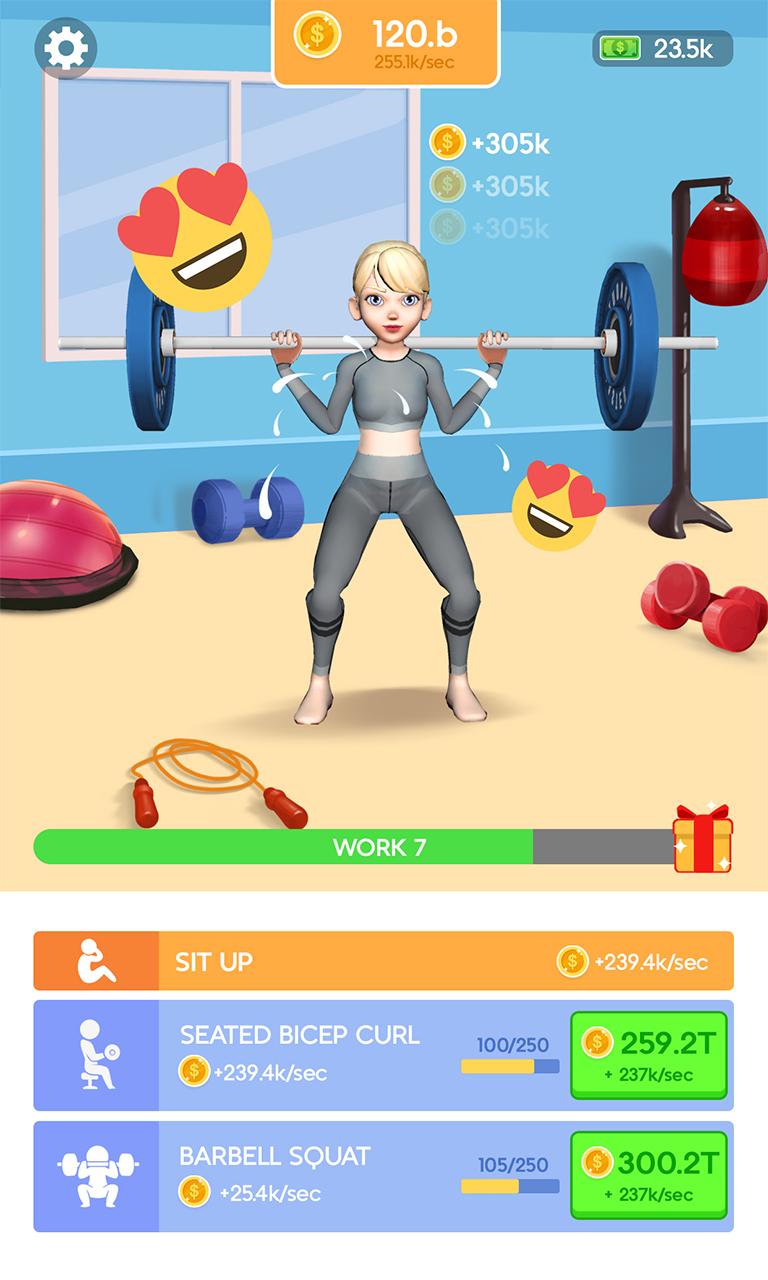Click the gold coin counter icon
Screen dimensions: 768x1280
(x=316, y=38)
